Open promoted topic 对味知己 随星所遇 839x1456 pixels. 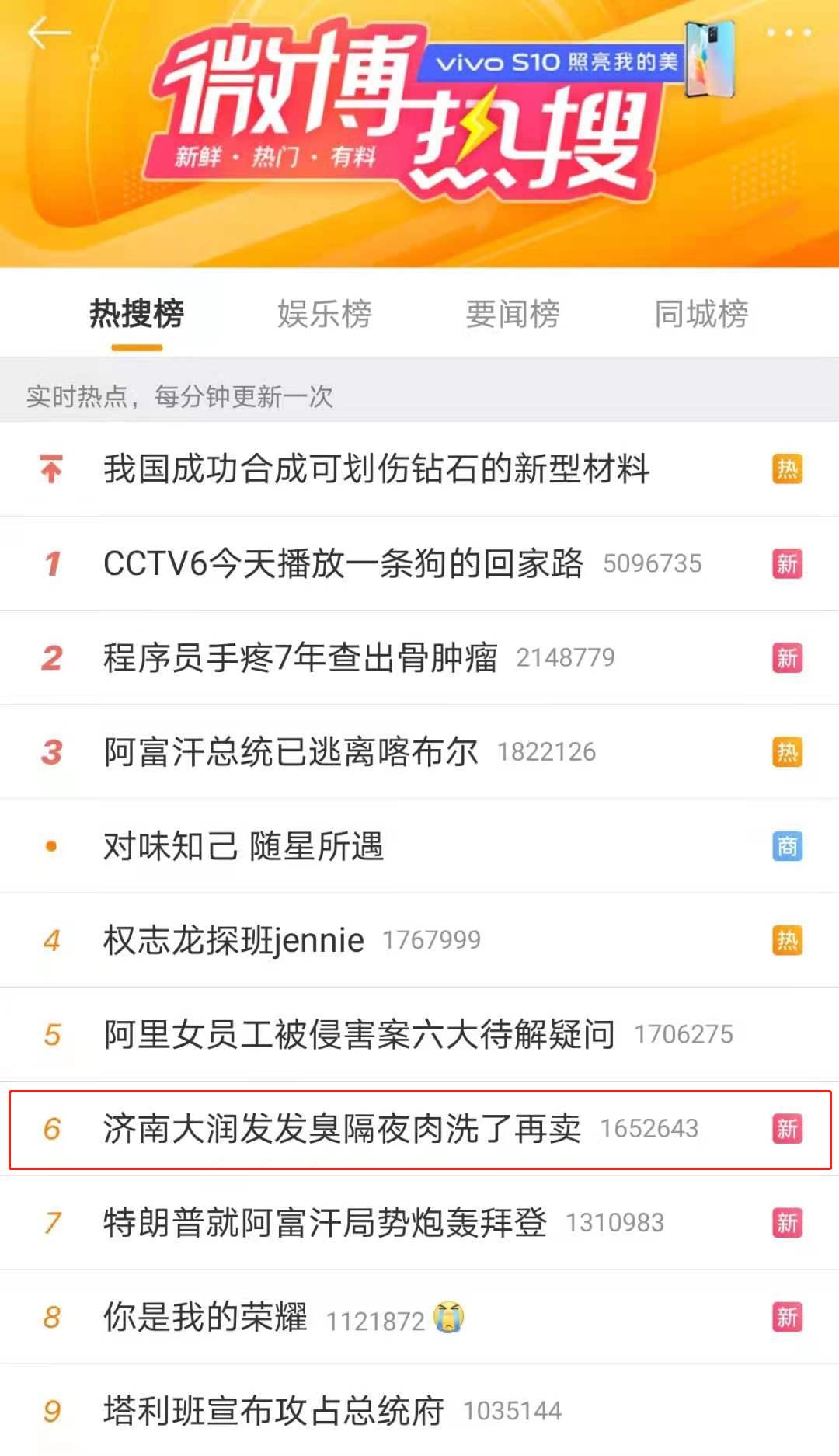point(244,847)
